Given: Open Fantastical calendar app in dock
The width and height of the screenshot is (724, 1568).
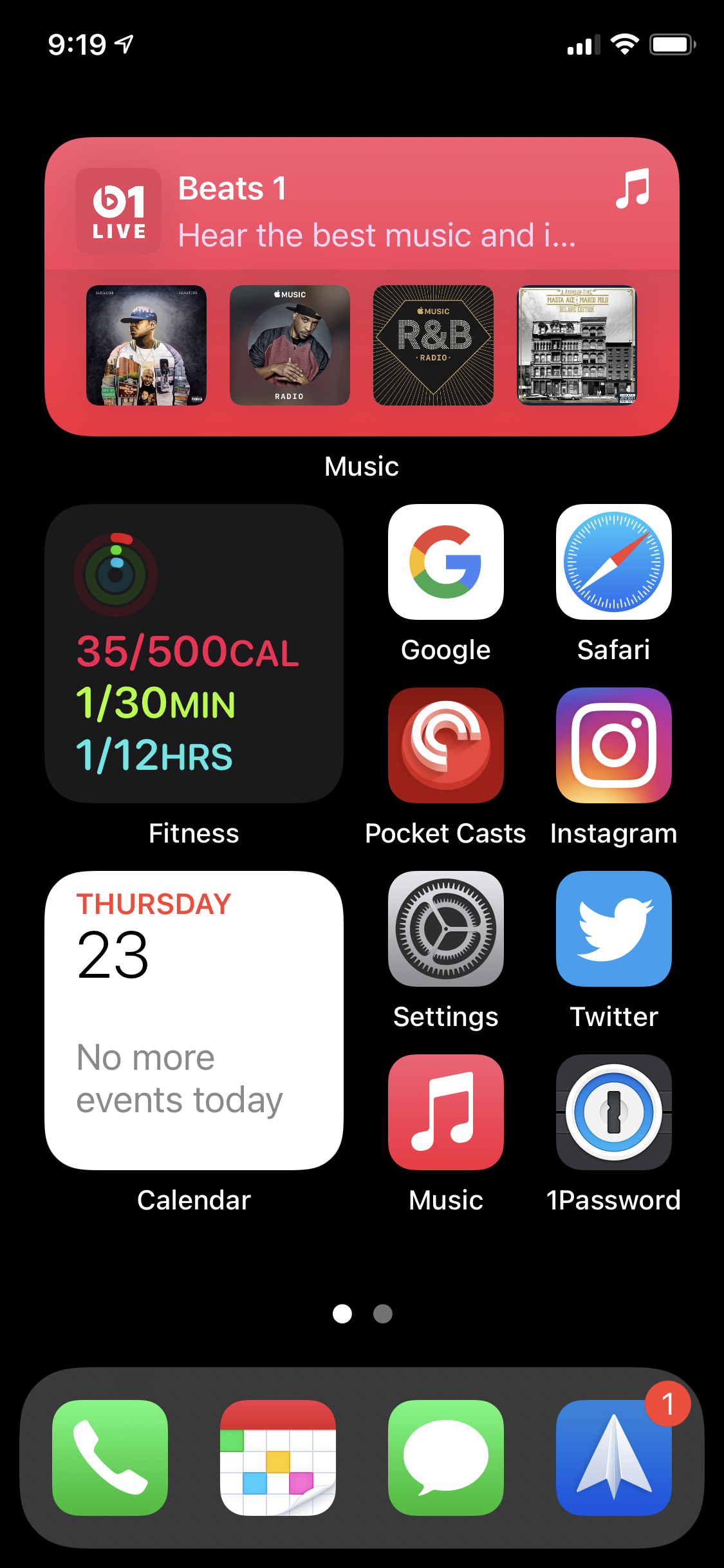Looking at the screenshot, I should click(x=278, y=1457).
